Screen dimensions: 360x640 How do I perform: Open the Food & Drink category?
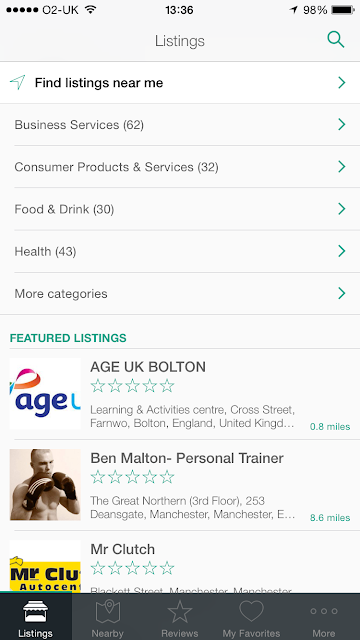(x=180, y=209)
